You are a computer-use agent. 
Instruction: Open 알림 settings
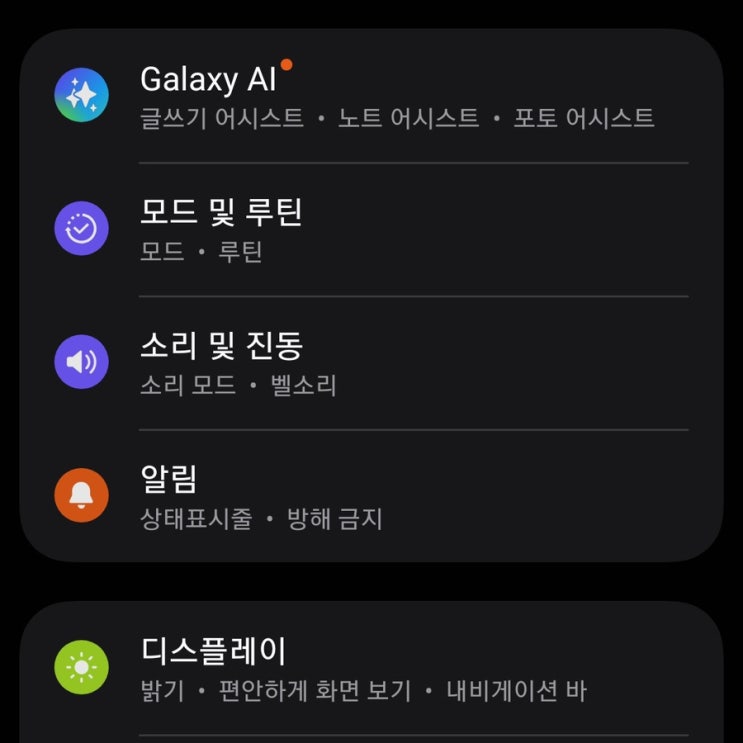(x=371, y=496)
